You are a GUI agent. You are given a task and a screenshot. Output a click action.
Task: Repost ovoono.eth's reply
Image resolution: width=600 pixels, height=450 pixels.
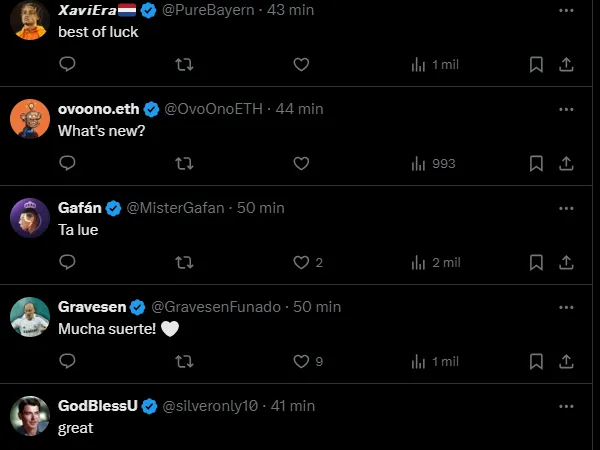coord(184,163)
